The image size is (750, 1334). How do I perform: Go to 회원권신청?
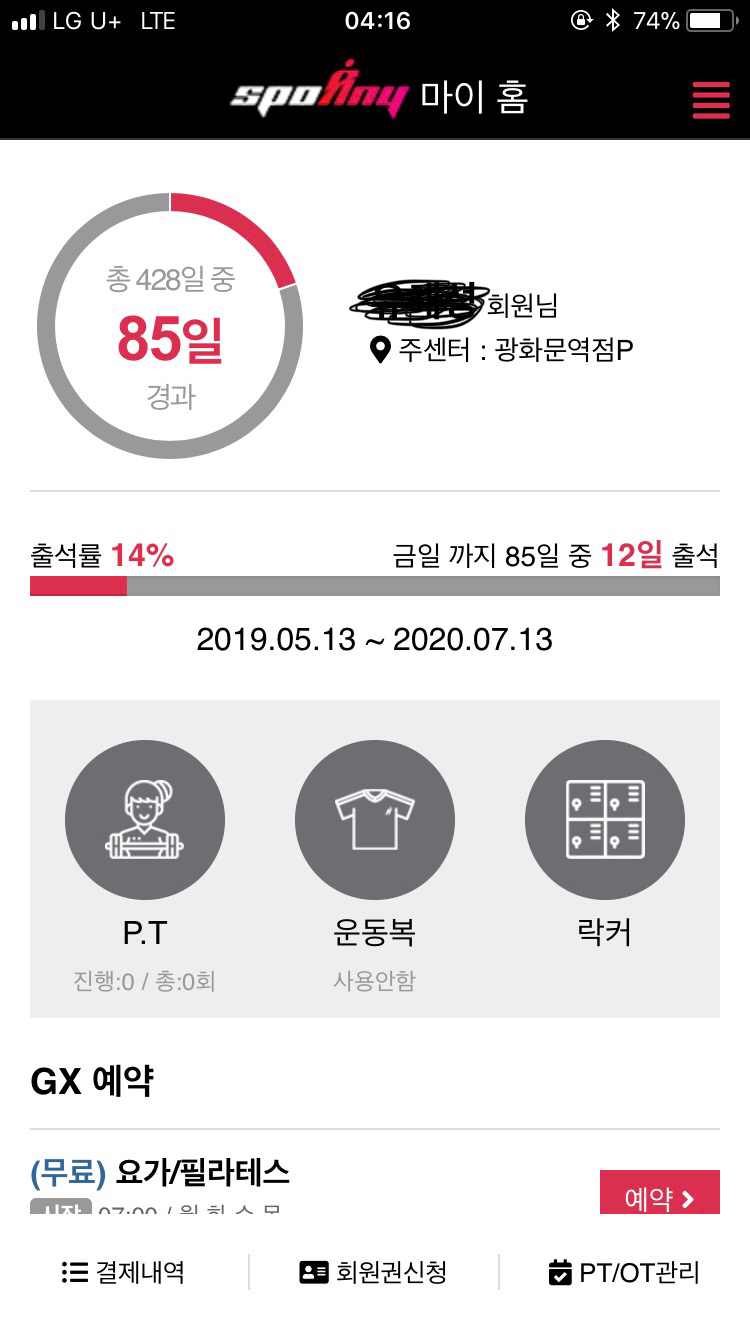click(374, 1272)
